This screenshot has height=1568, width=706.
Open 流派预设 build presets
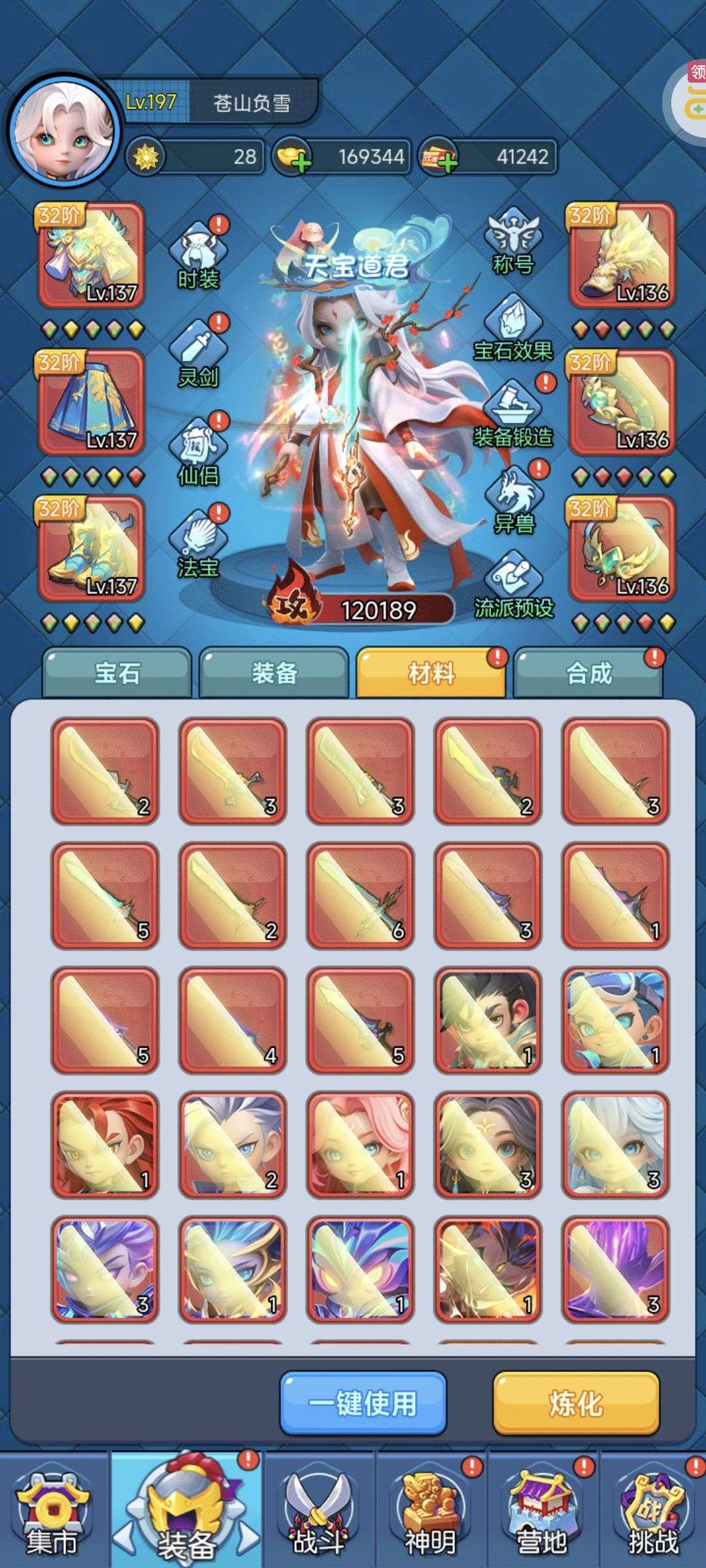513,586
